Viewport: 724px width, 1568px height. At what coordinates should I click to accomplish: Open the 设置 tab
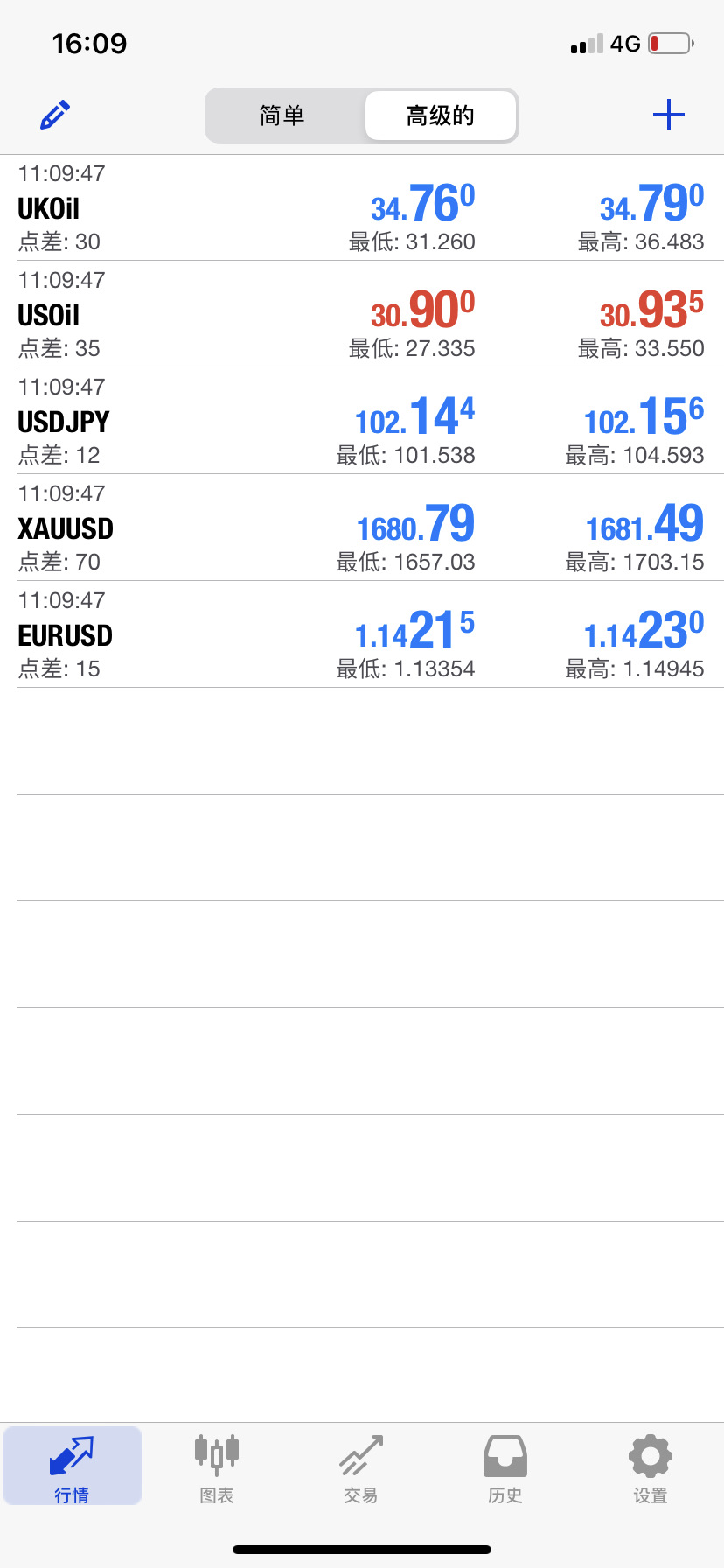coord(651,1466)
